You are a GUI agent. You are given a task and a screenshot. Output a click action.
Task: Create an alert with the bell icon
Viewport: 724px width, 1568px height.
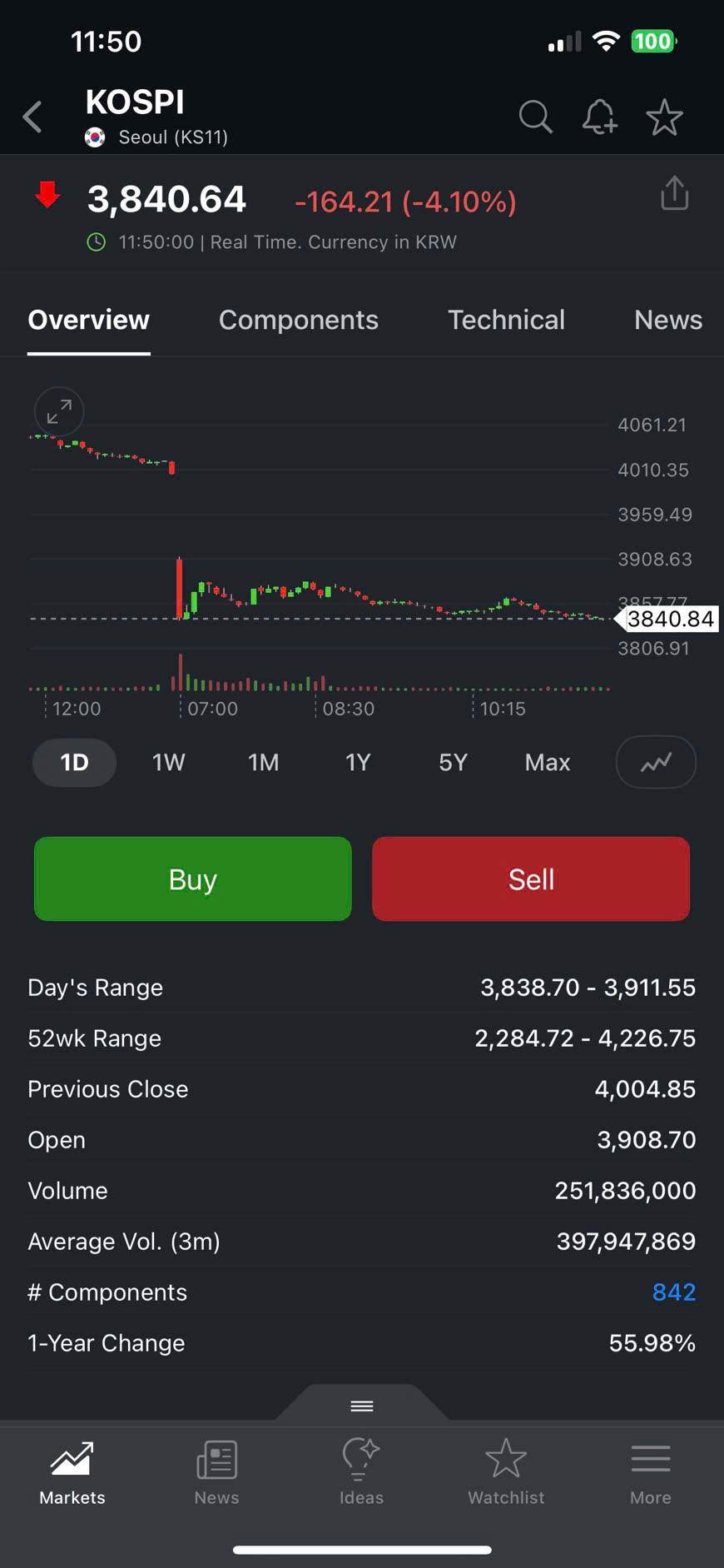599,117
